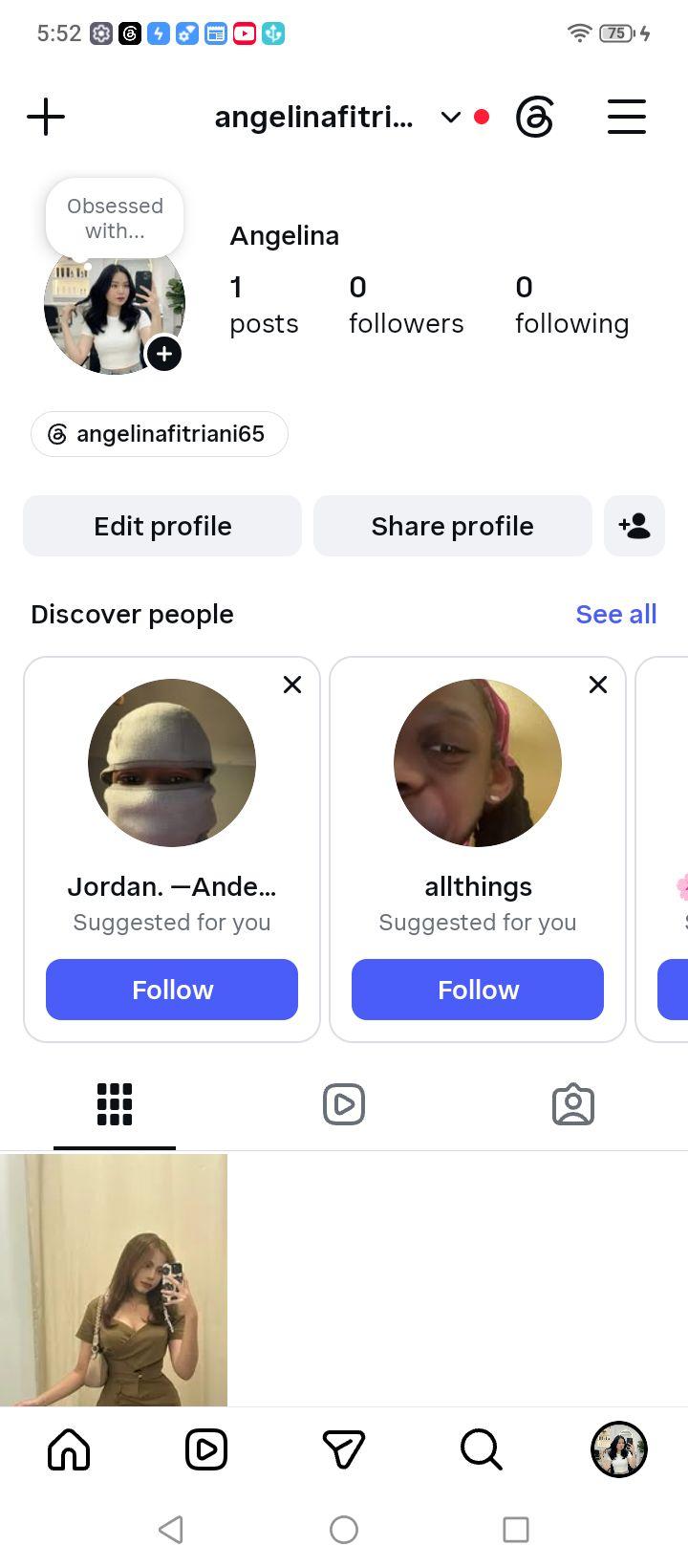This screenshot has width=688, height=1568.
Task: Open the Threads icon in the top bar
Action: pos(534,118)
